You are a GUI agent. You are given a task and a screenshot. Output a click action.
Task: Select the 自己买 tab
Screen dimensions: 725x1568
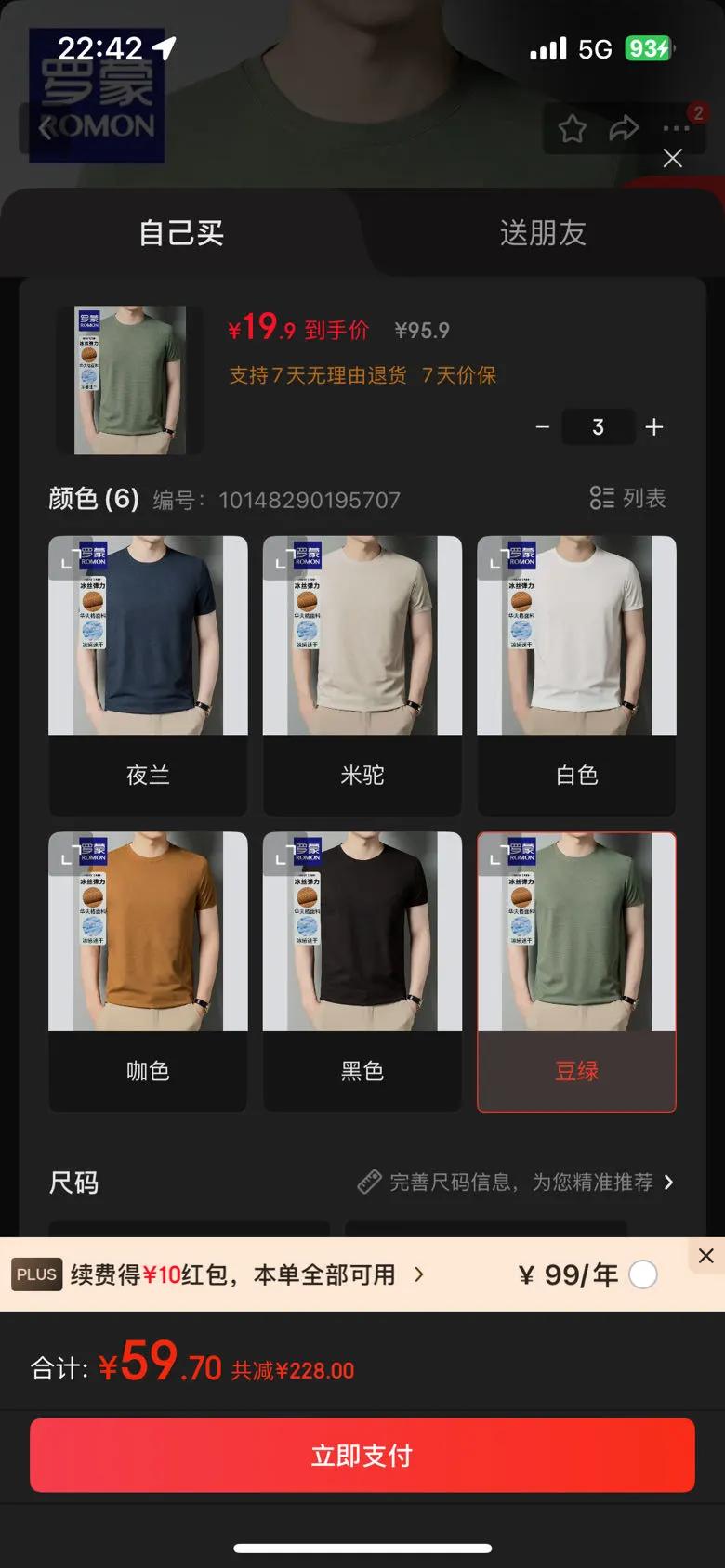pos(181,233)
